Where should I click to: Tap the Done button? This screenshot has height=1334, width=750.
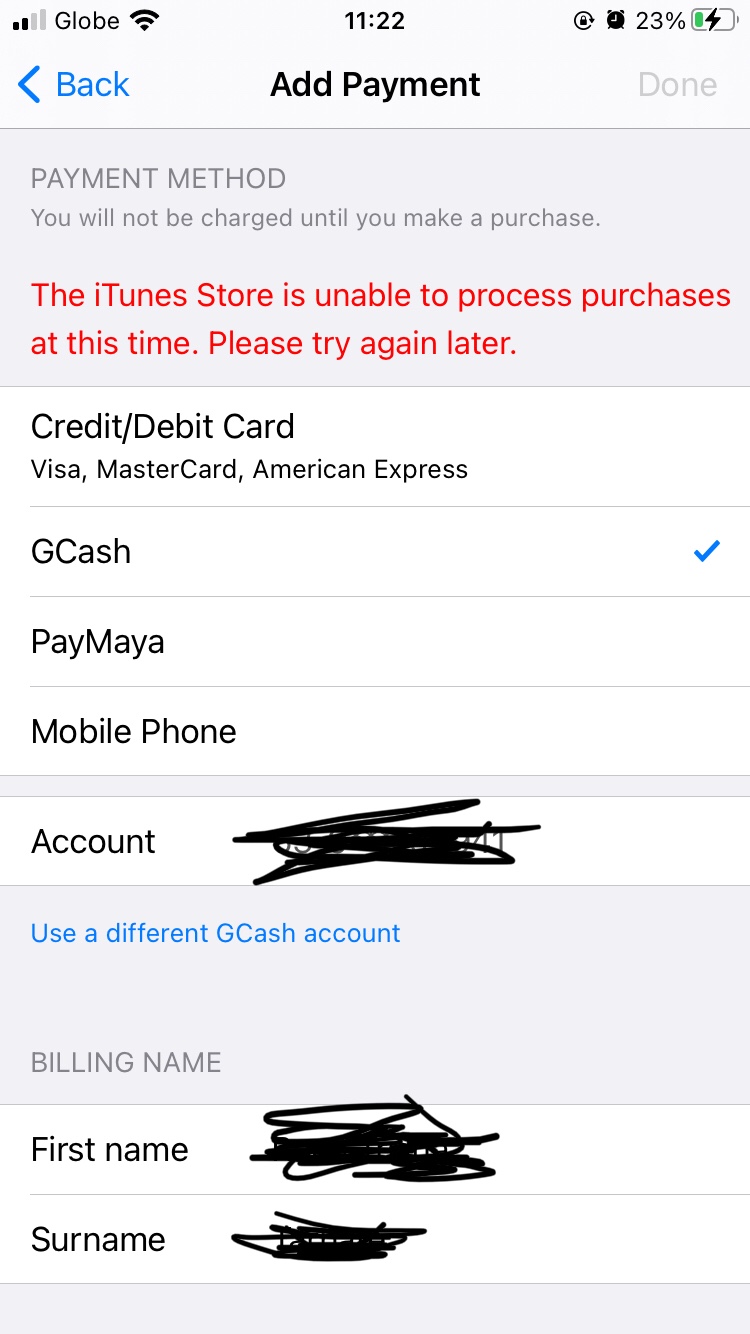677,85
